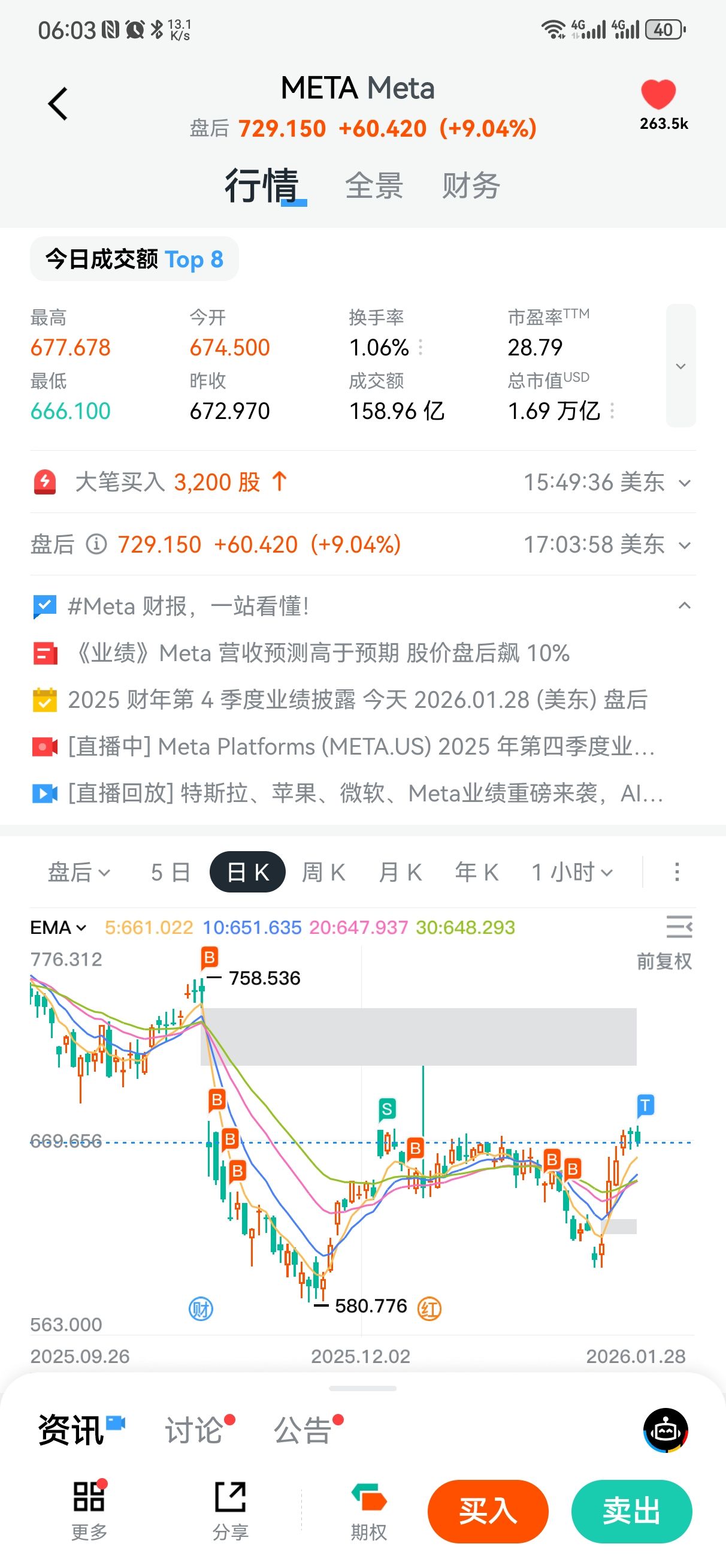Expand the quote details panel chevron
The height and width of the screenshot is (1568, 726).
[680, 366]
